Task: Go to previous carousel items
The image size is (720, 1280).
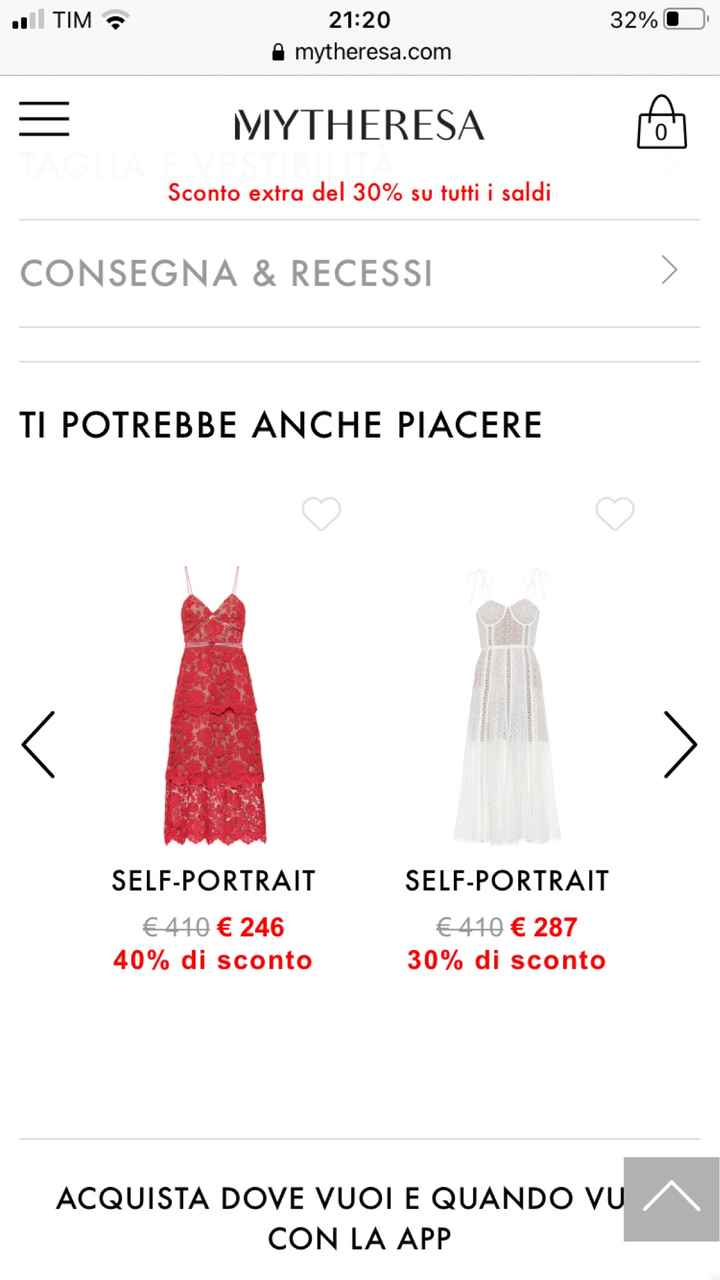Action: click(x=37, y=744)
